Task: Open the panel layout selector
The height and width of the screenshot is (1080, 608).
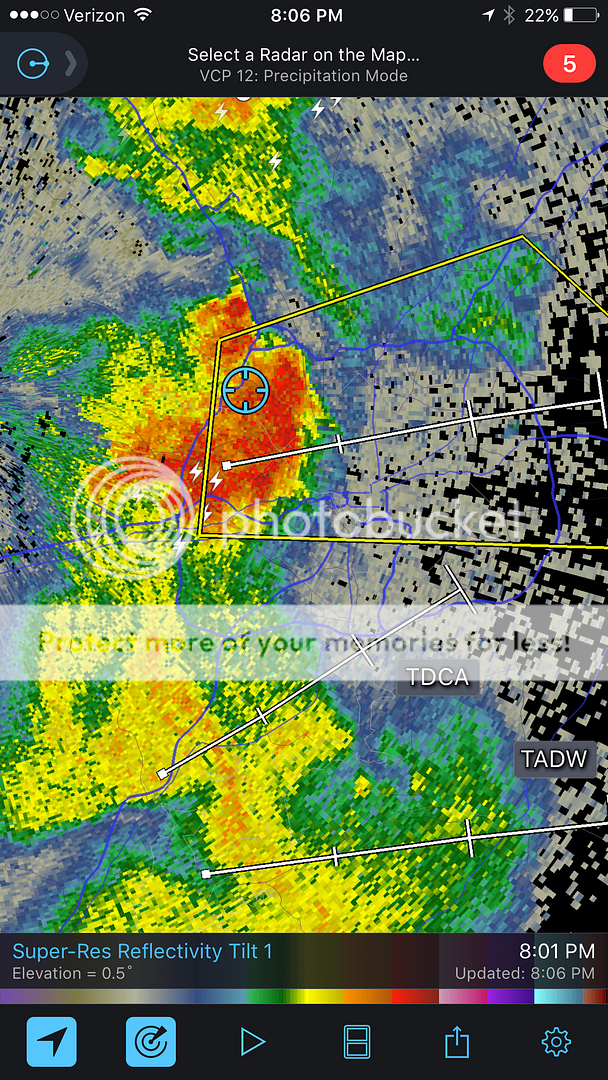Action: [x=355, y=1042]
